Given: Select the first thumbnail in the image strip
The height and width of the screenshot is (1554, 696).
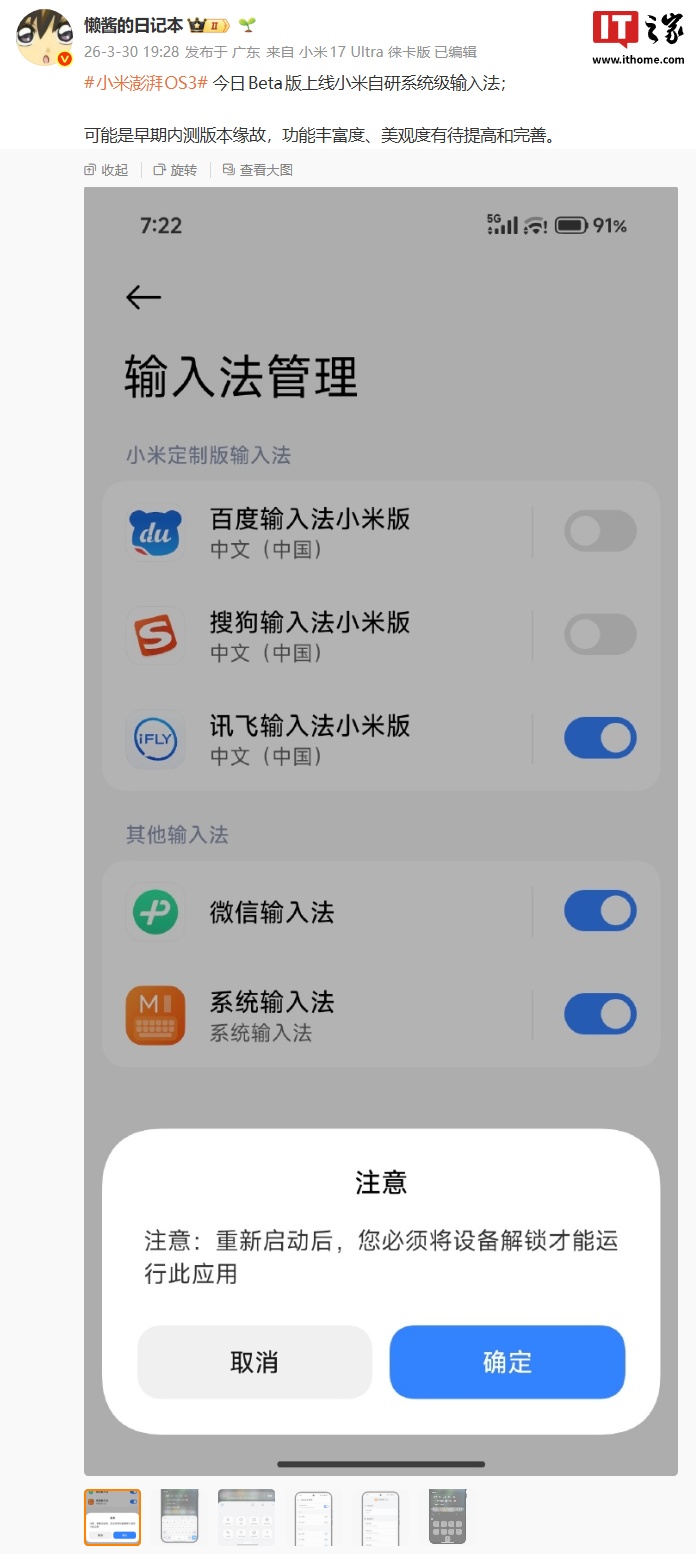Looking at the screenshot, I should click(x=112, y=1517).
